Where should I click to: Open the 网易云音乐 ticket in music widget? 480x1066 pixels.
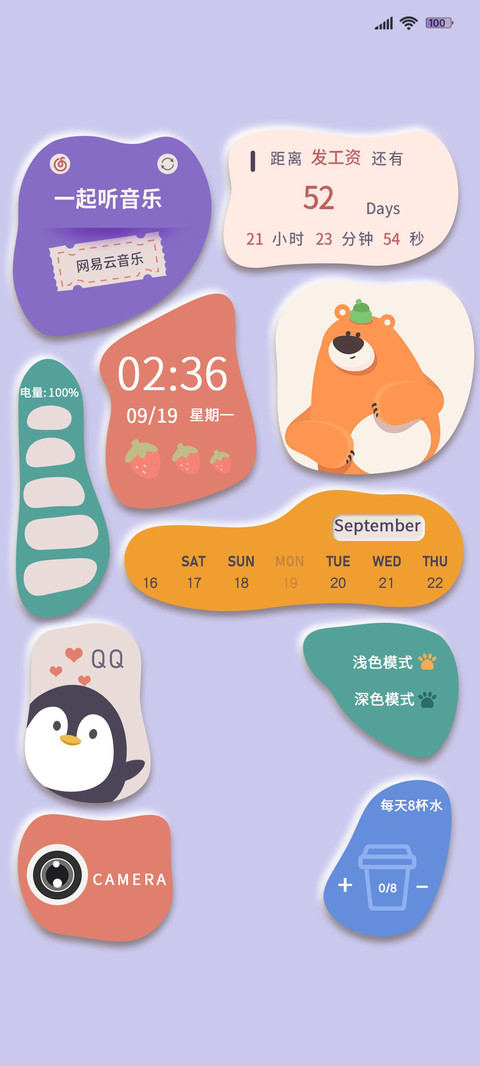click(x=108, y=262)
